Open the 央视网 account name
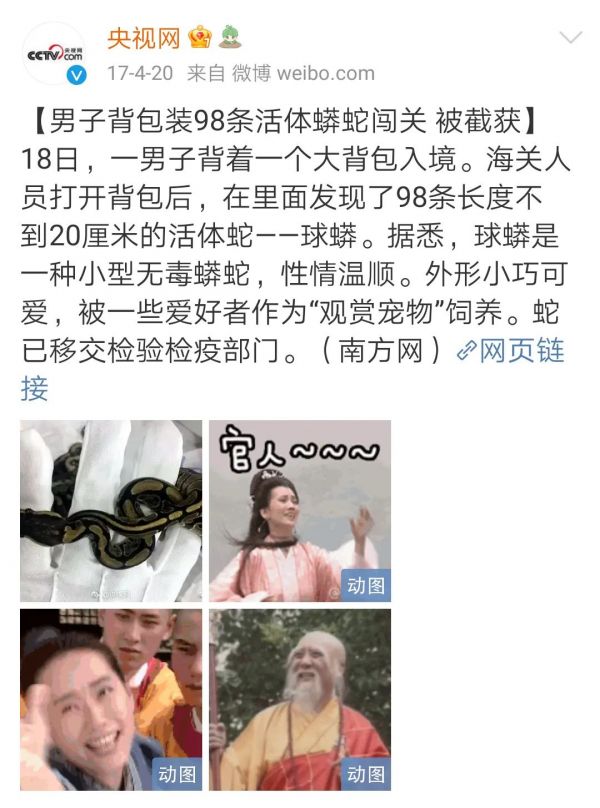This screenshot has width=600, height=808. [143, 38]
